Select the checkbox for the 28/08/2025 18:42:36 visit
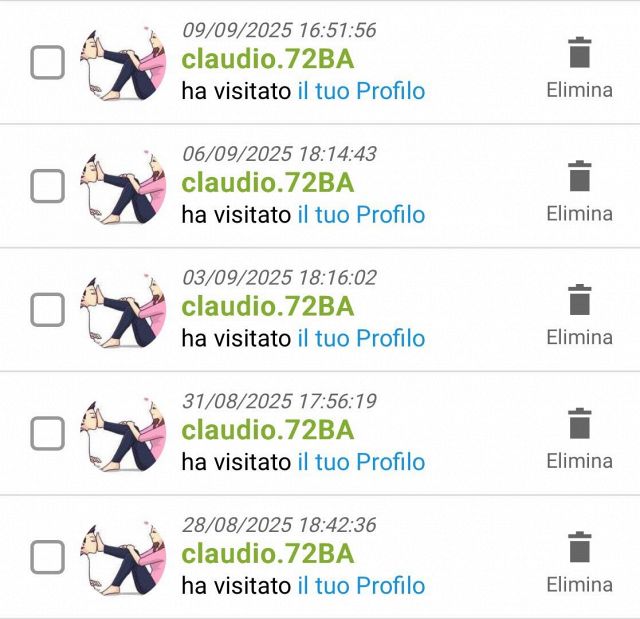This screenshot has height=619, width=640. point(48,557)
